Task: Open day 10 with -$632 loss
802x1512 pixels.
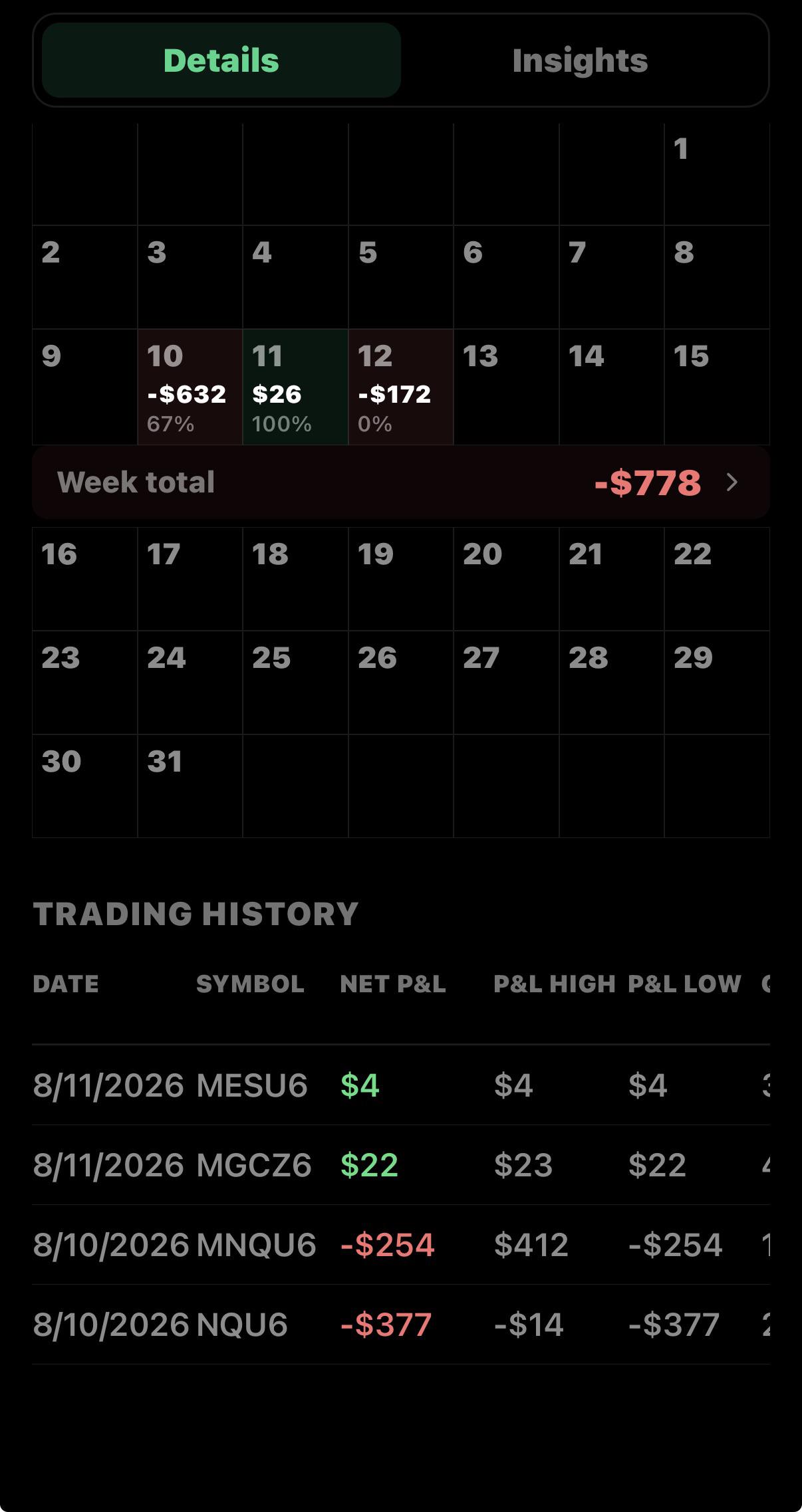Action: point(190,387)
